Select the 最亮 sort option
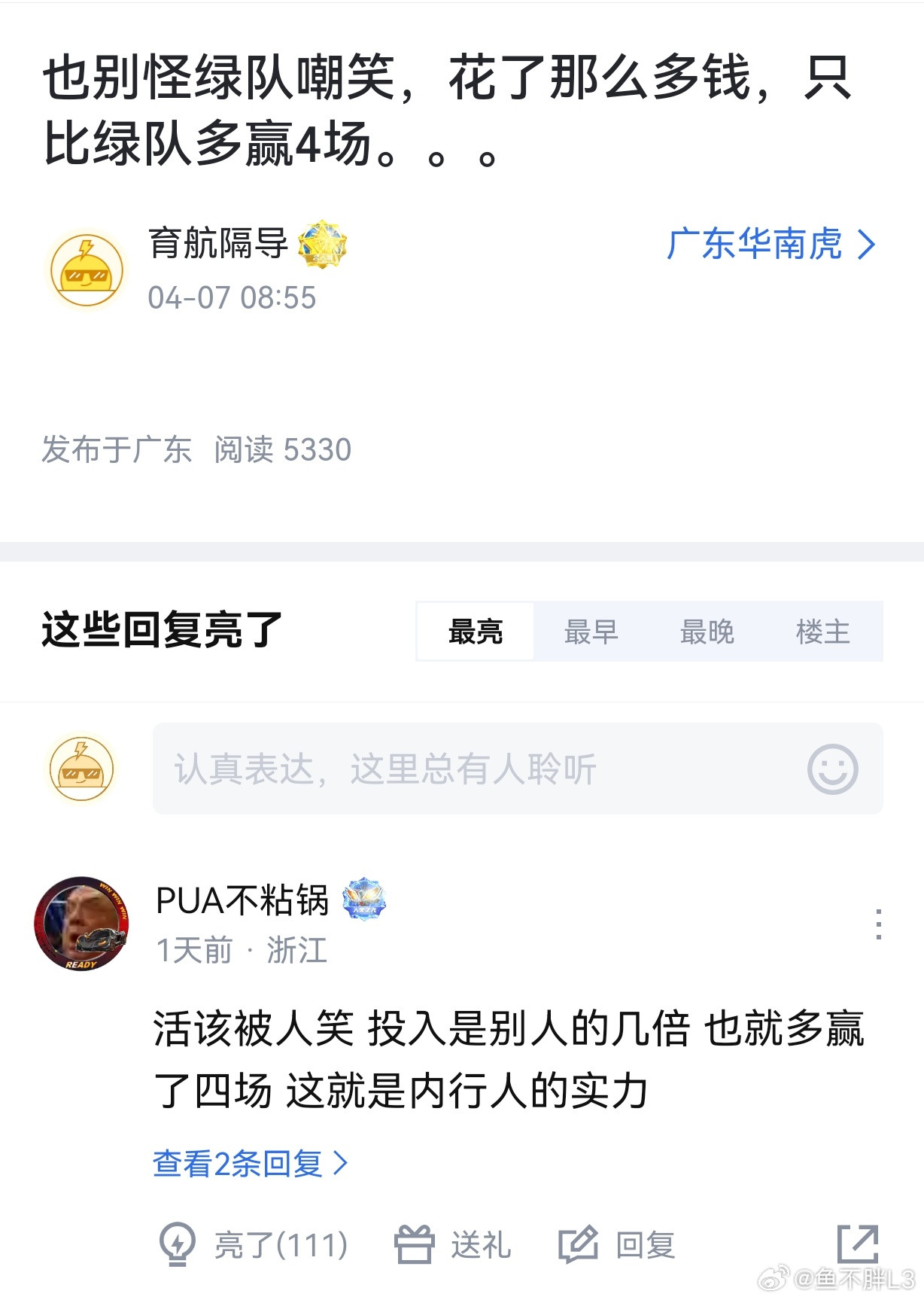The image size is (924, 1300). coord(476,632)
